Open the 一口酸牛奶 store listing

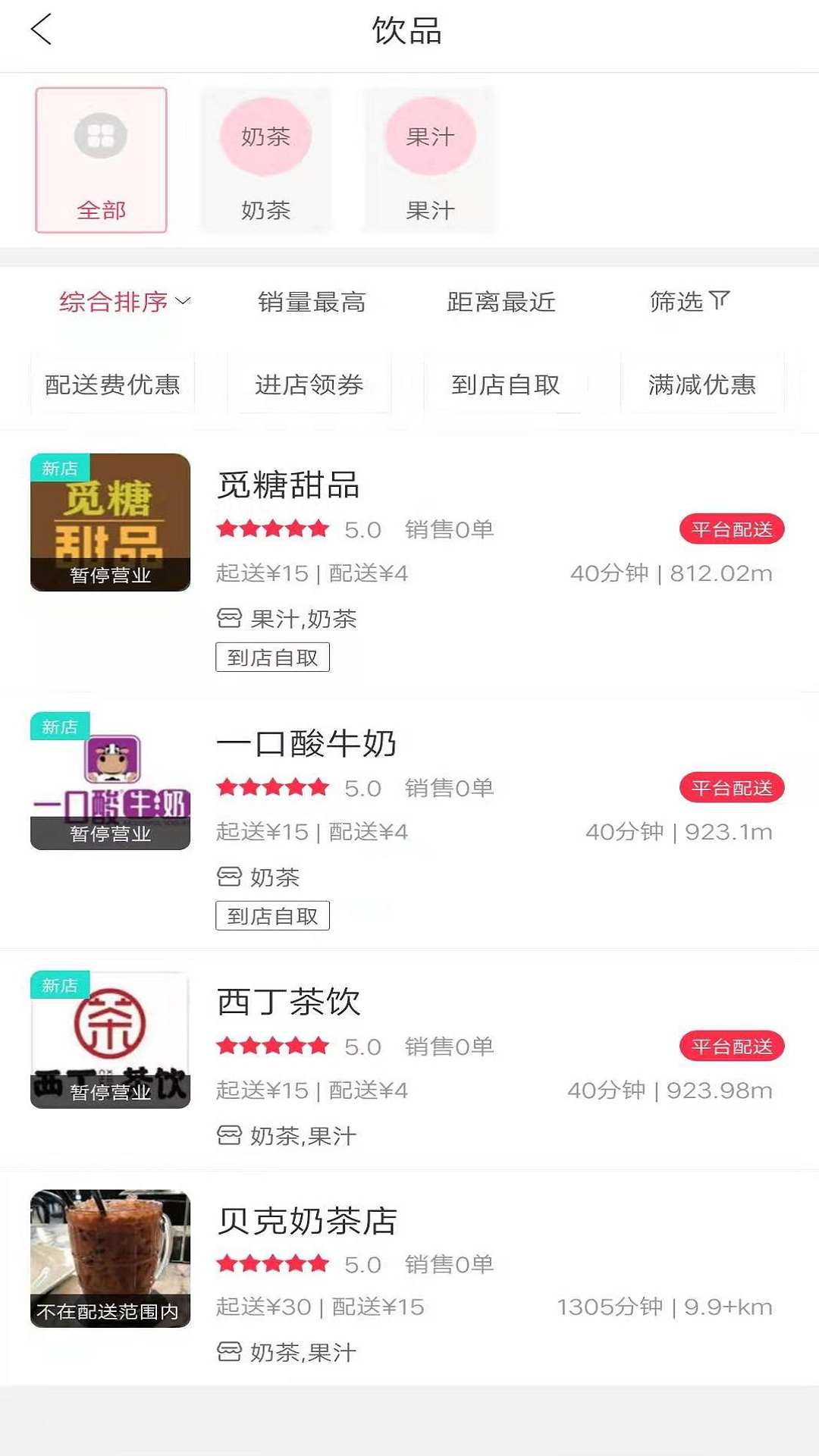(x=306, y=744)
